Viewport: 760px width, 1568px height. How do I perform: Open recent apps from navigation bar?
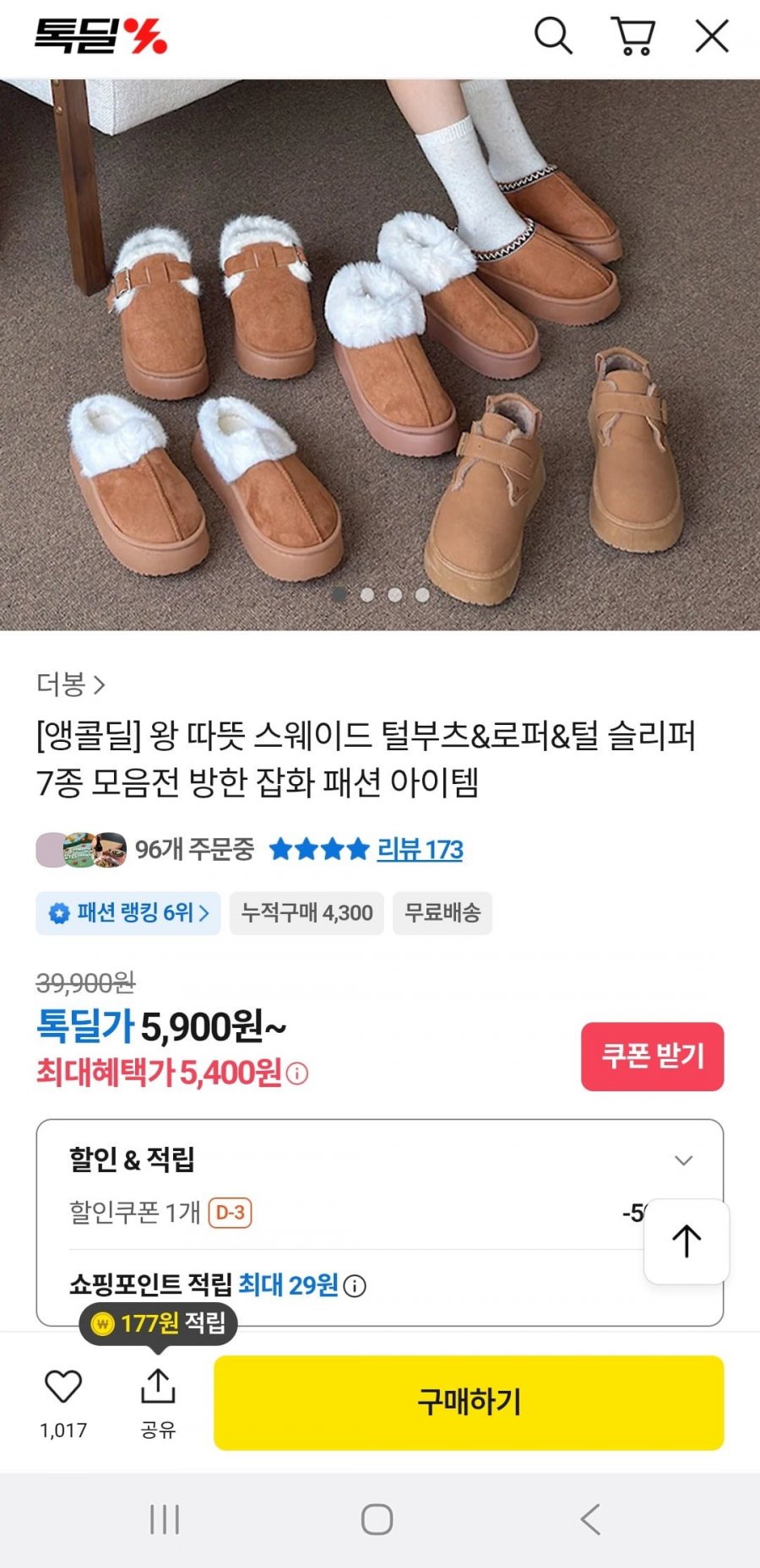[x=165, y=1520]
